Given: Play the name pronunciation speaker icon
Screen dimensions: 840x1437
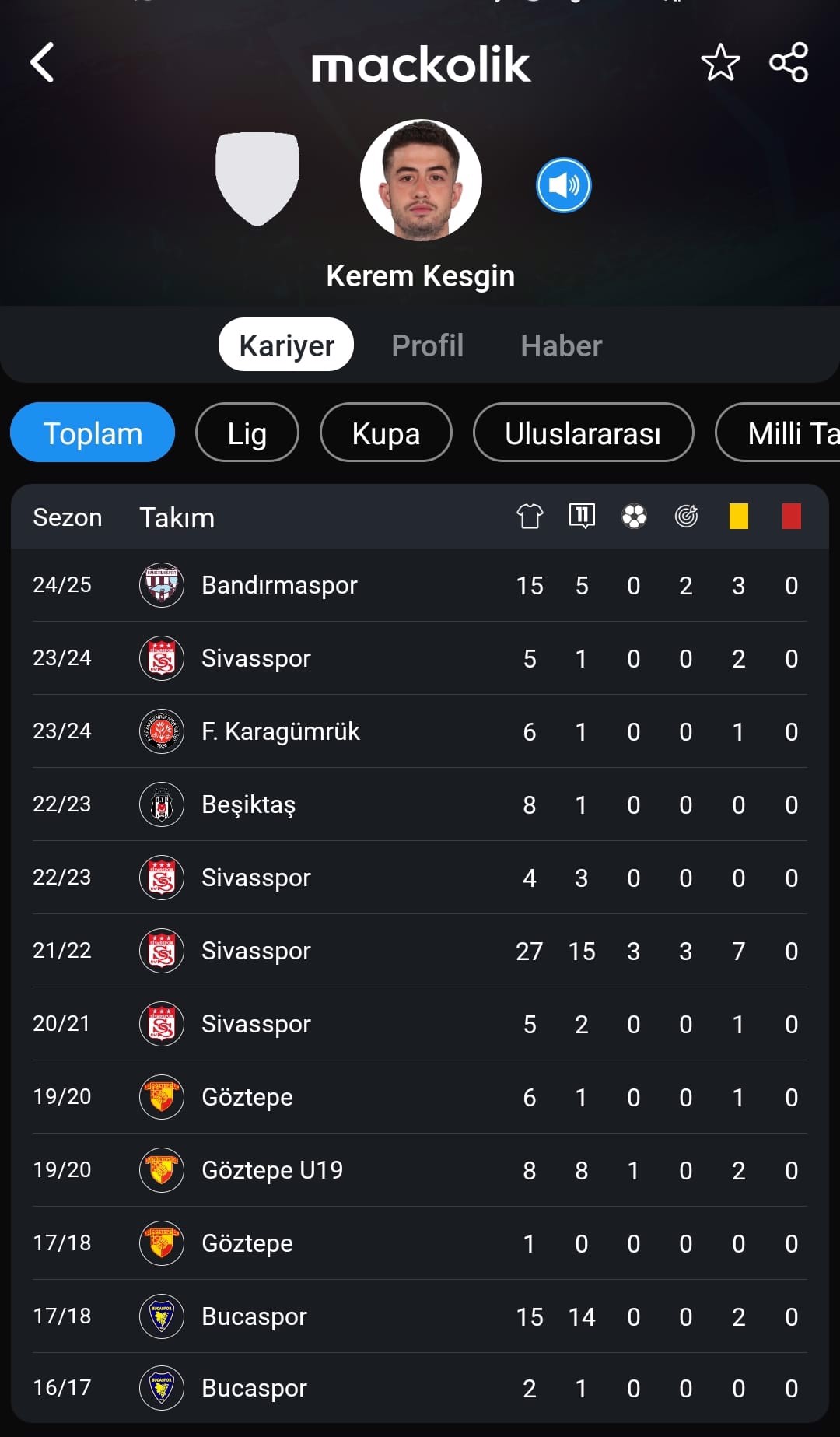Looking at the screenshot, I should [564, 185].
